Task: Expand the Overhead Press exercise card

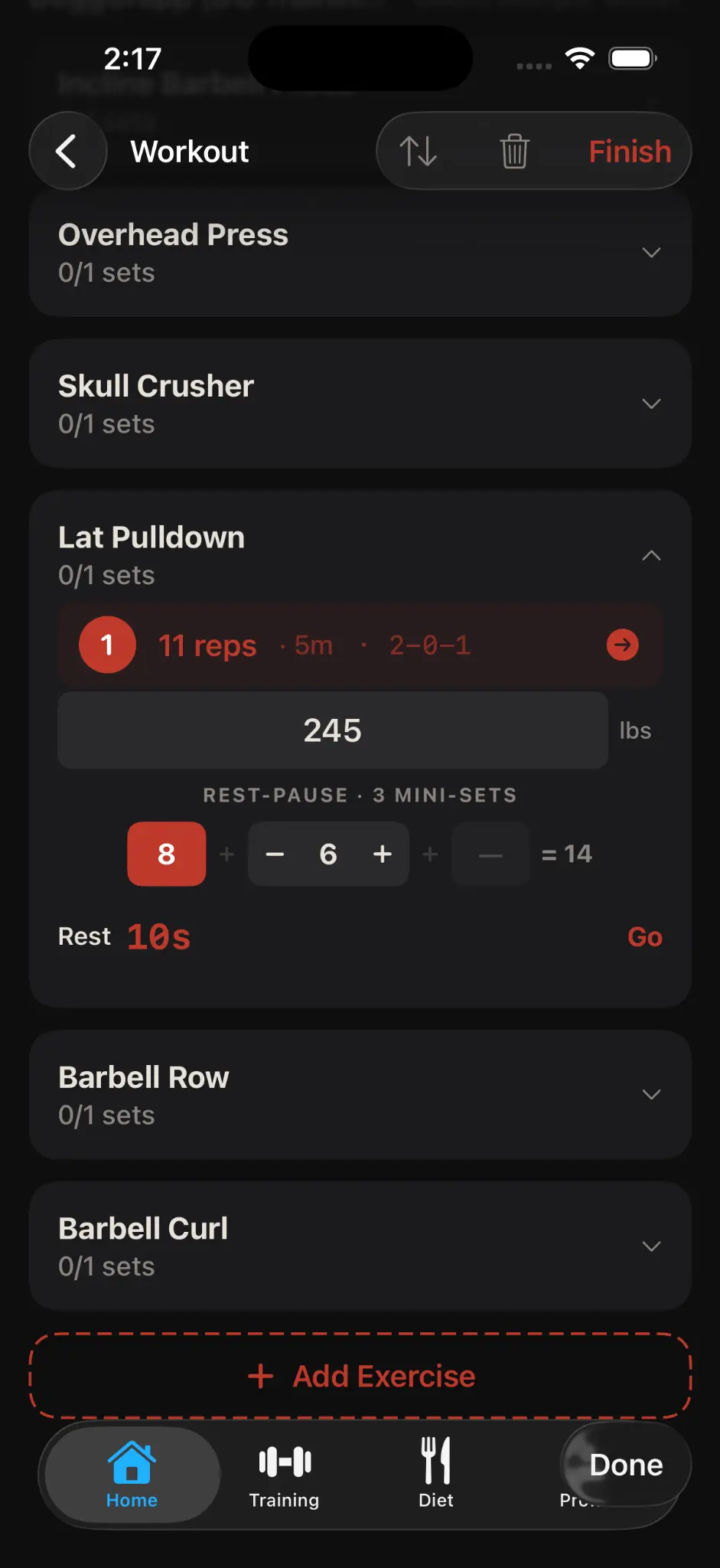Action: 651,252
